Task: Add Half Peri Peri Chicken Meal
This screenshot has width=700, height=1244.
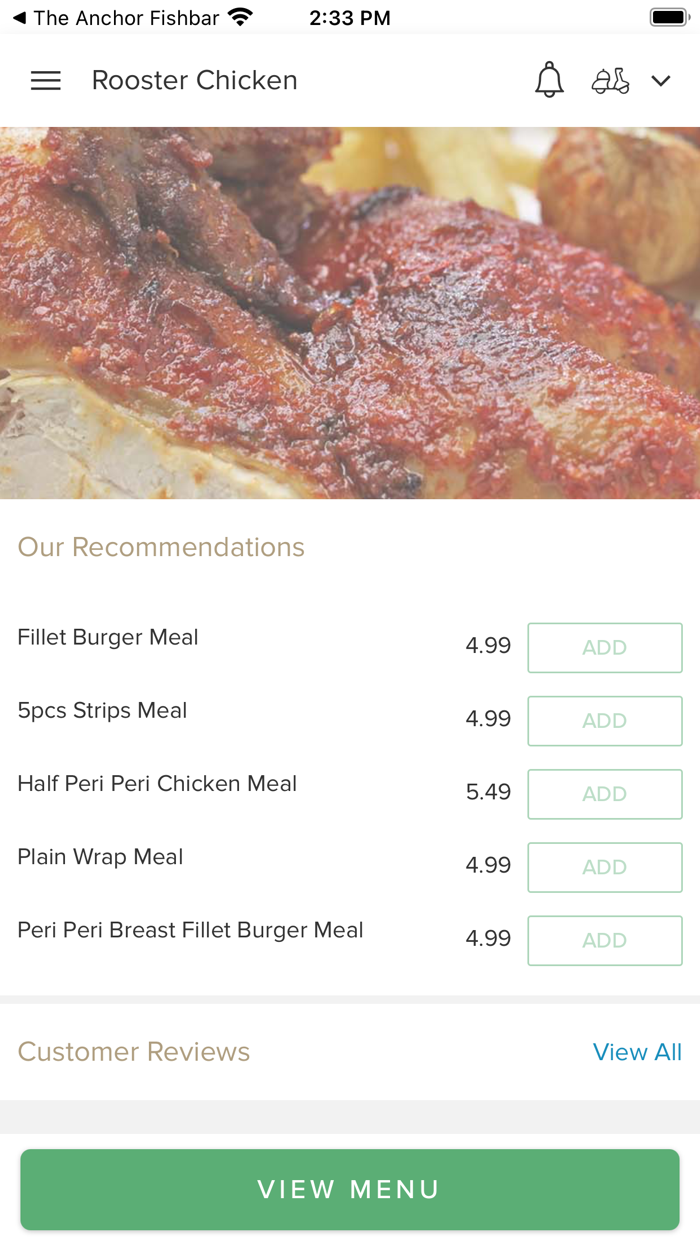Action: click(x=604, y=794)
